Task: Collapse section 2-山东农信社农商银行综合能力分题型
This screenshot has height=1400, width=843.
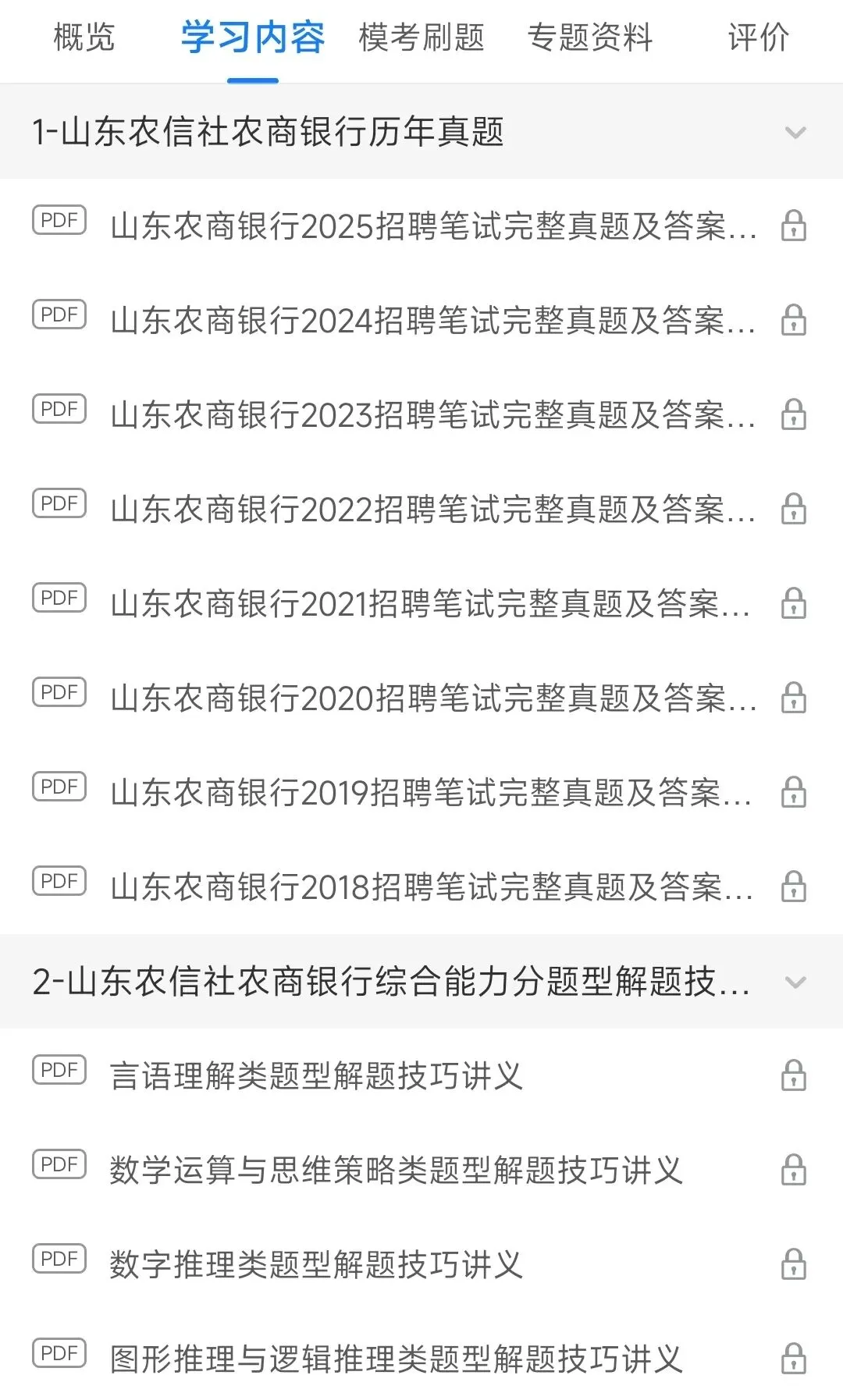Action: pos(795,982)
